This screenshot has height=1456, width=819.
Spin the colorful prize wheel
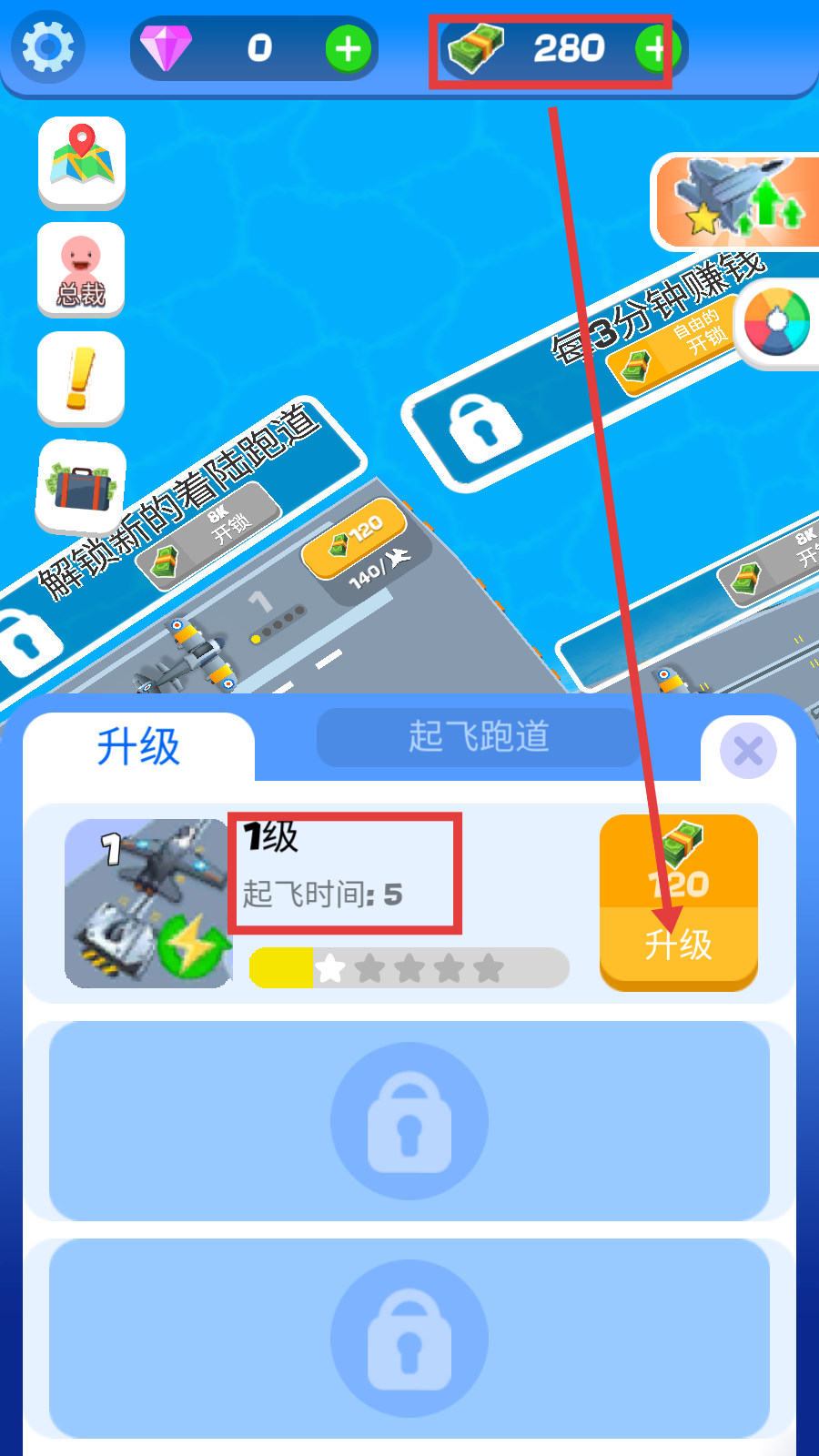pyautogui.click(x=776, y=323)
